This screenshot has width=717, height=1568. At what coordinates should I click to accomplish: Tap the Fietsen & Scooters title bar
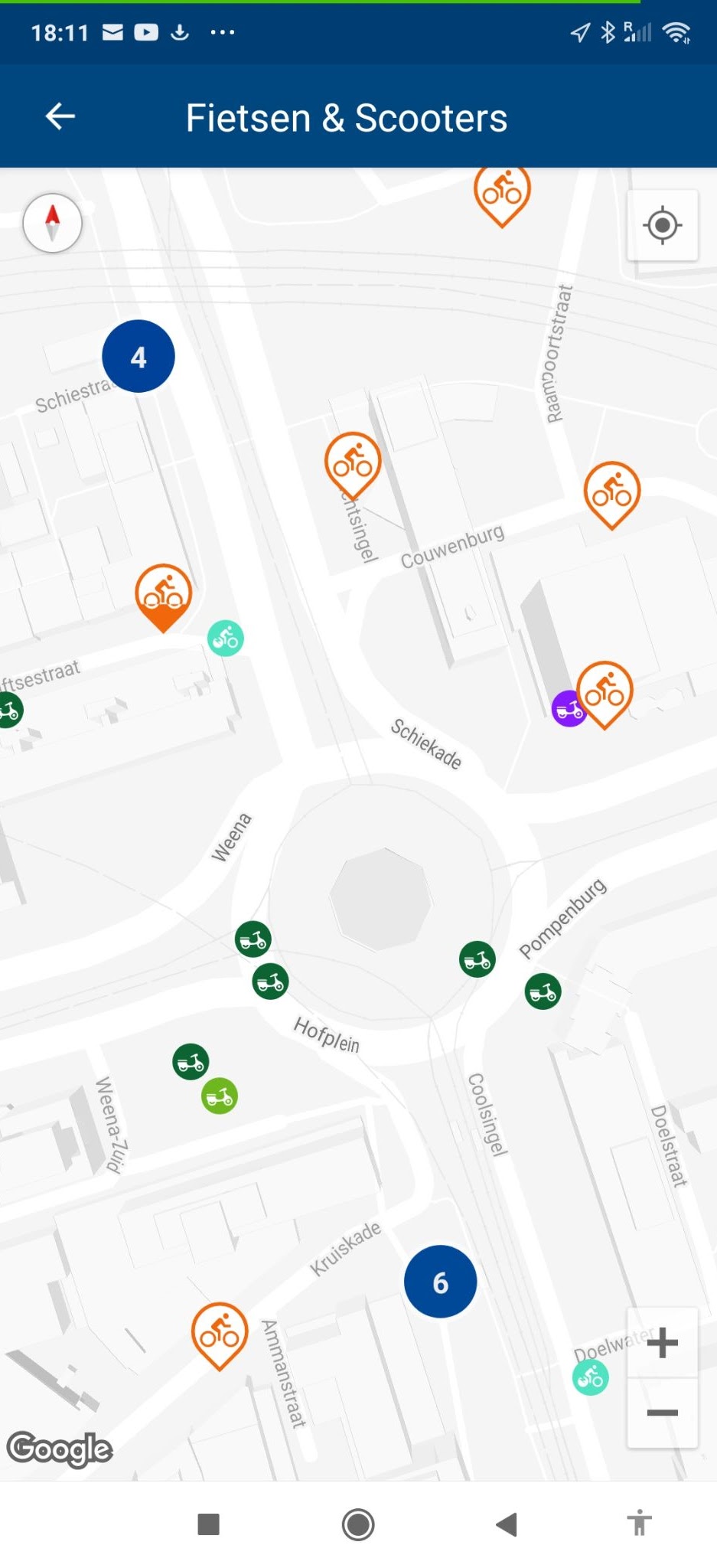pos(347,116)
